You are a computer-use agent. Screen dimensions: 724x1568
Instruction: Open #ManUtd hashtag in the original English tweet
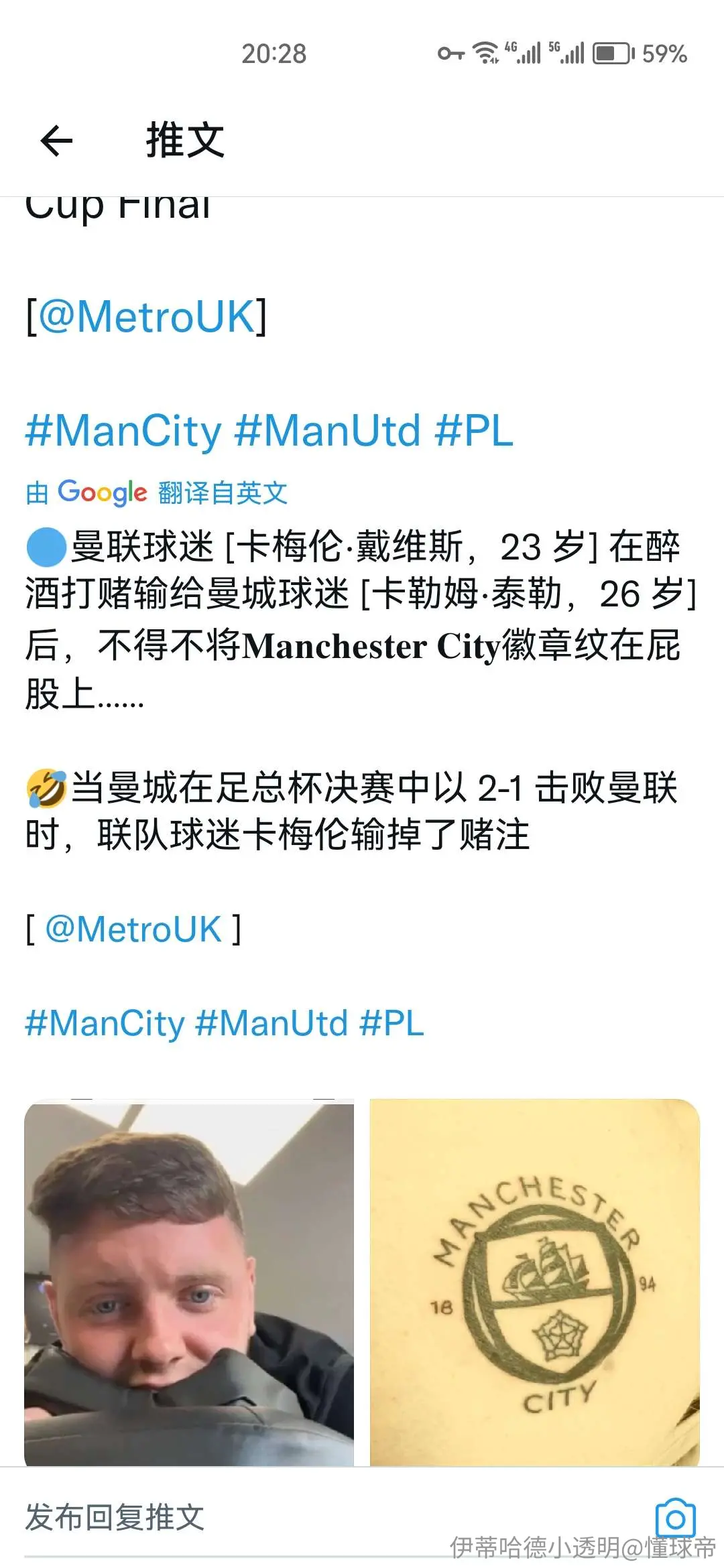click(328, 430)
